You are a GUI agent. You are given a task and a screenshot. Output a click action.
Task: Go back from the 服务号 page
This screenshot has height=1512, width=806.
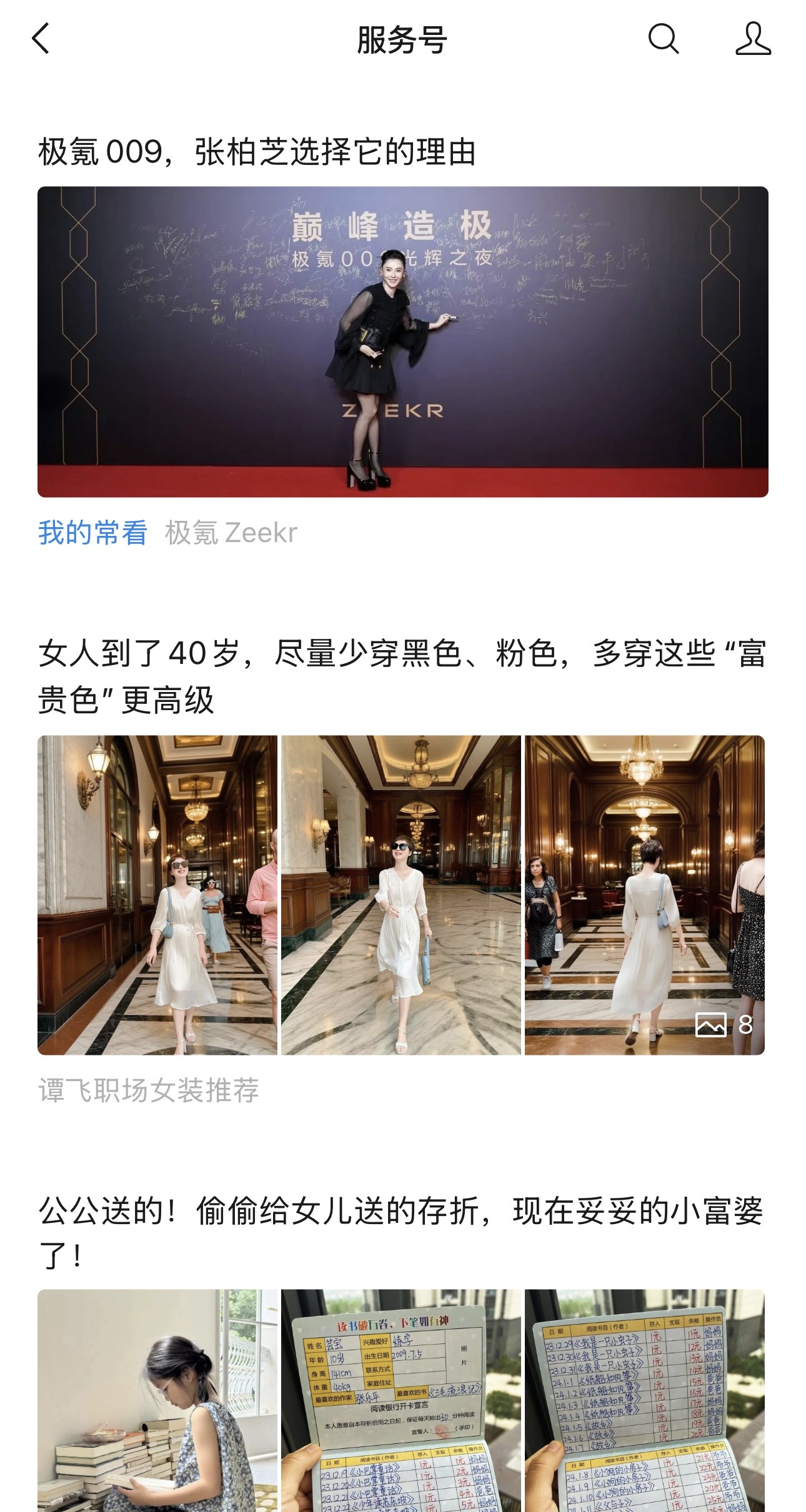pyautogui.click(x=41, y=39)
